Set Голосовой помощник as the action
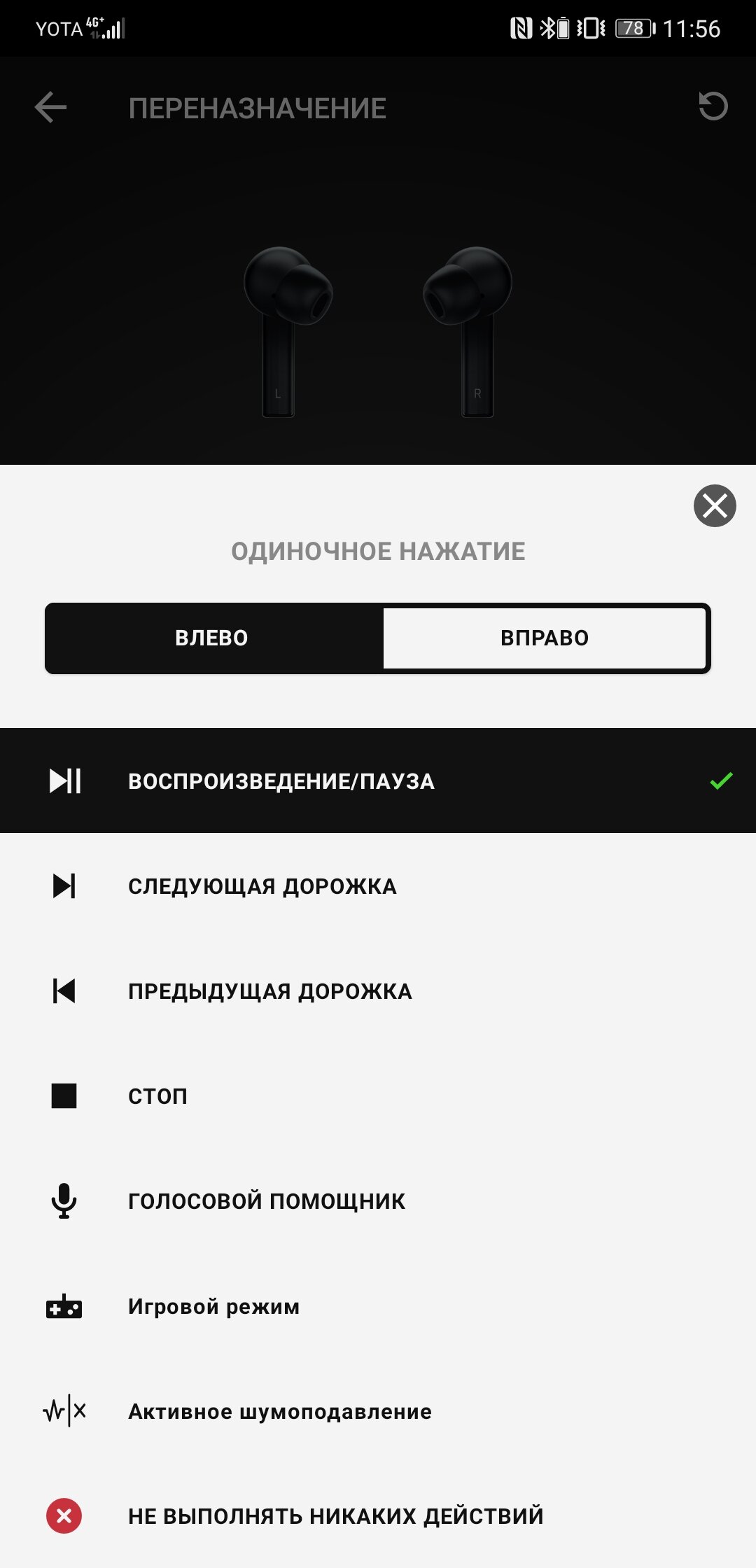 378,1201
